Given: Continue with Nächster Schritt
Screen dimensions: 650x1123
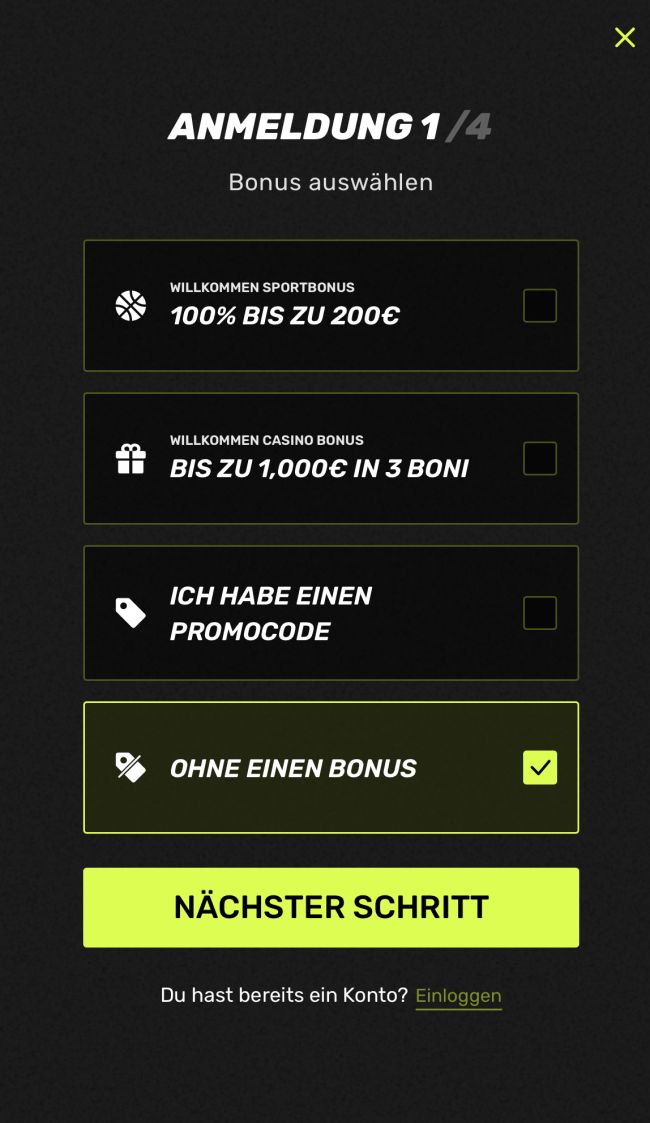Looking at the screenshot, I should 331,907.
